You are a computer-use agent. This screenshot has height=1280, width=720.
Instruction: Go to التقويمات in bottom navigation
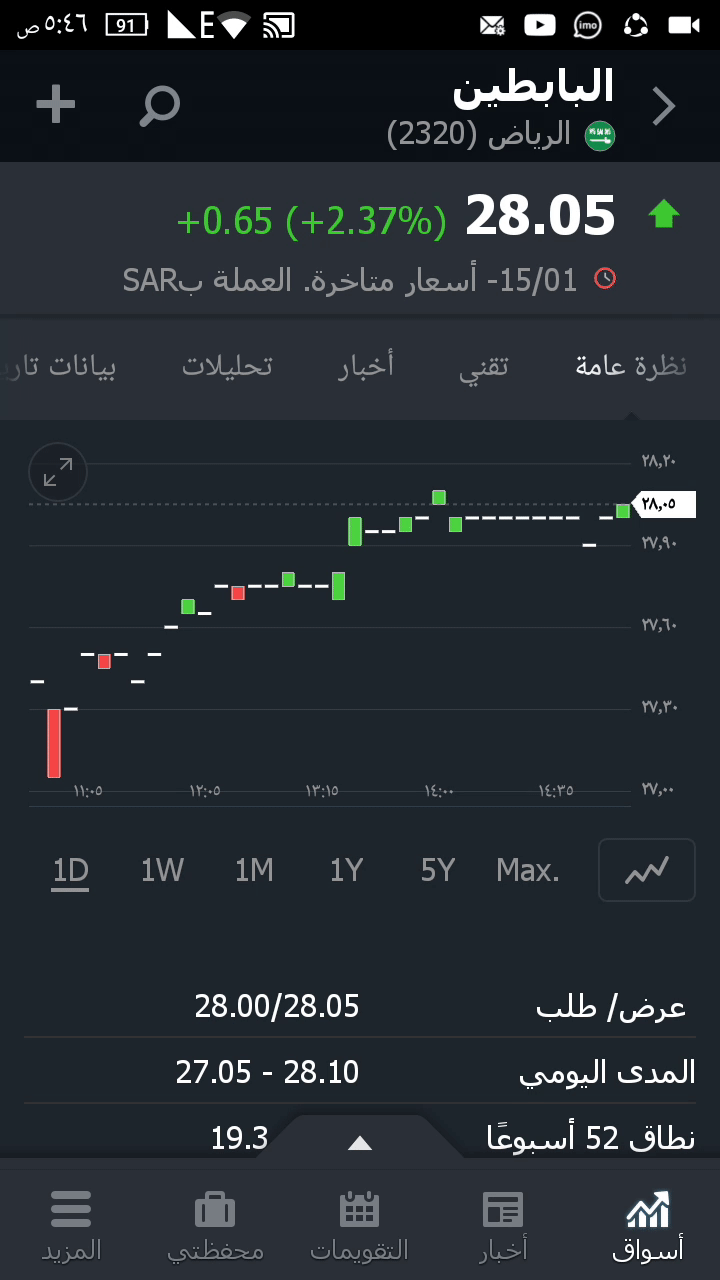360,1225
